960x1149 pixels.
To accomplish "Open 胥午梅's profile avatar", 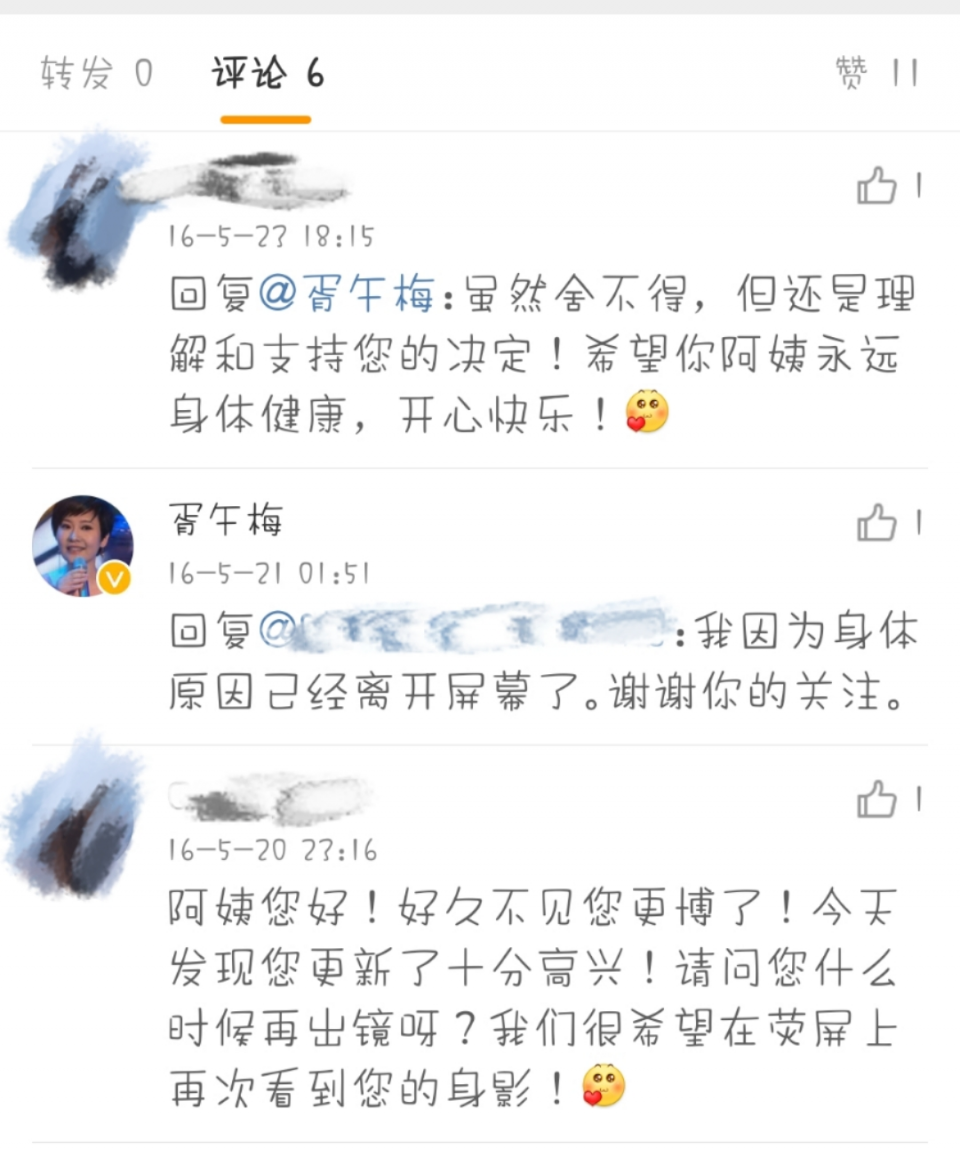I will coord(83,545).
